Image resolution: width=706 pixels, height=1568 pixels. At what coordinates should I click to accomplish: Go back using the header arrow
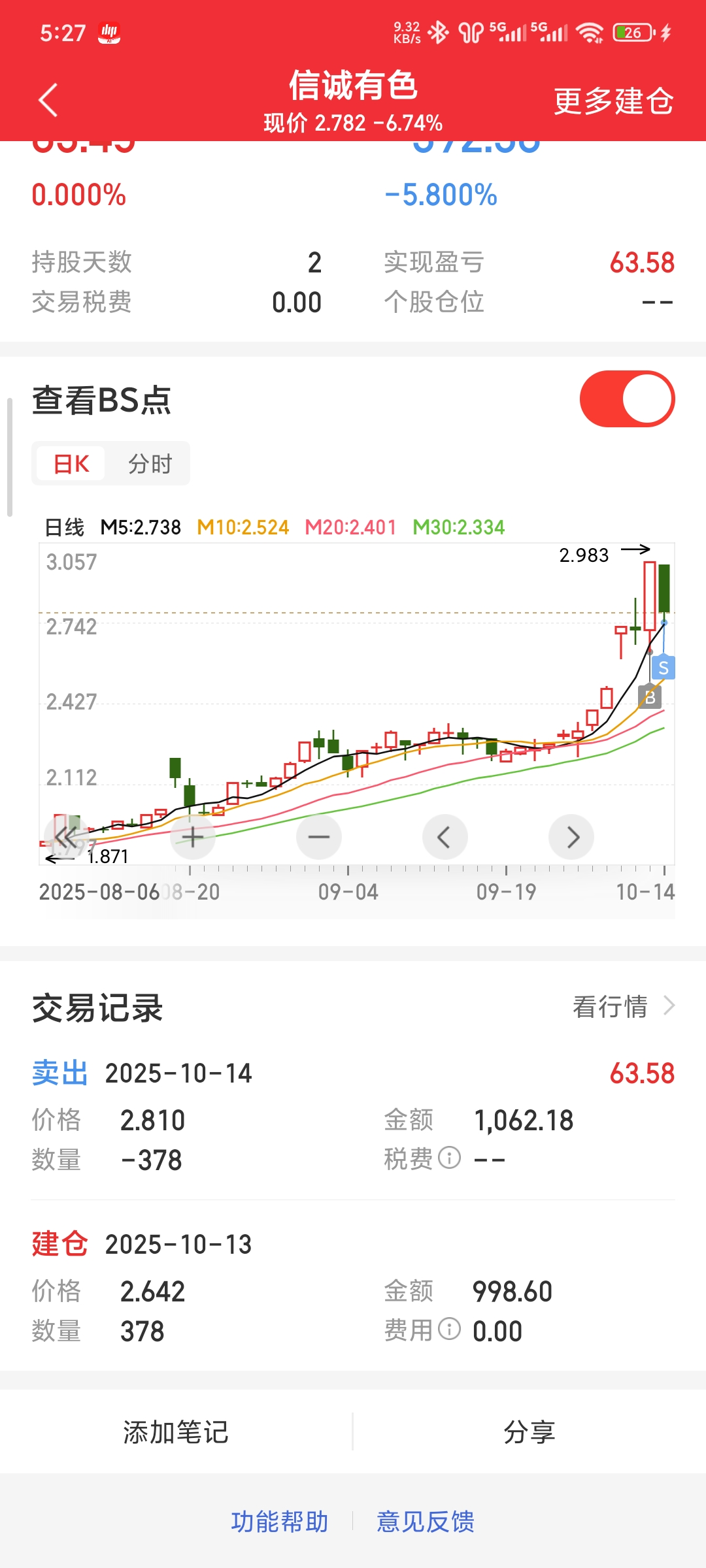point(48,100)
